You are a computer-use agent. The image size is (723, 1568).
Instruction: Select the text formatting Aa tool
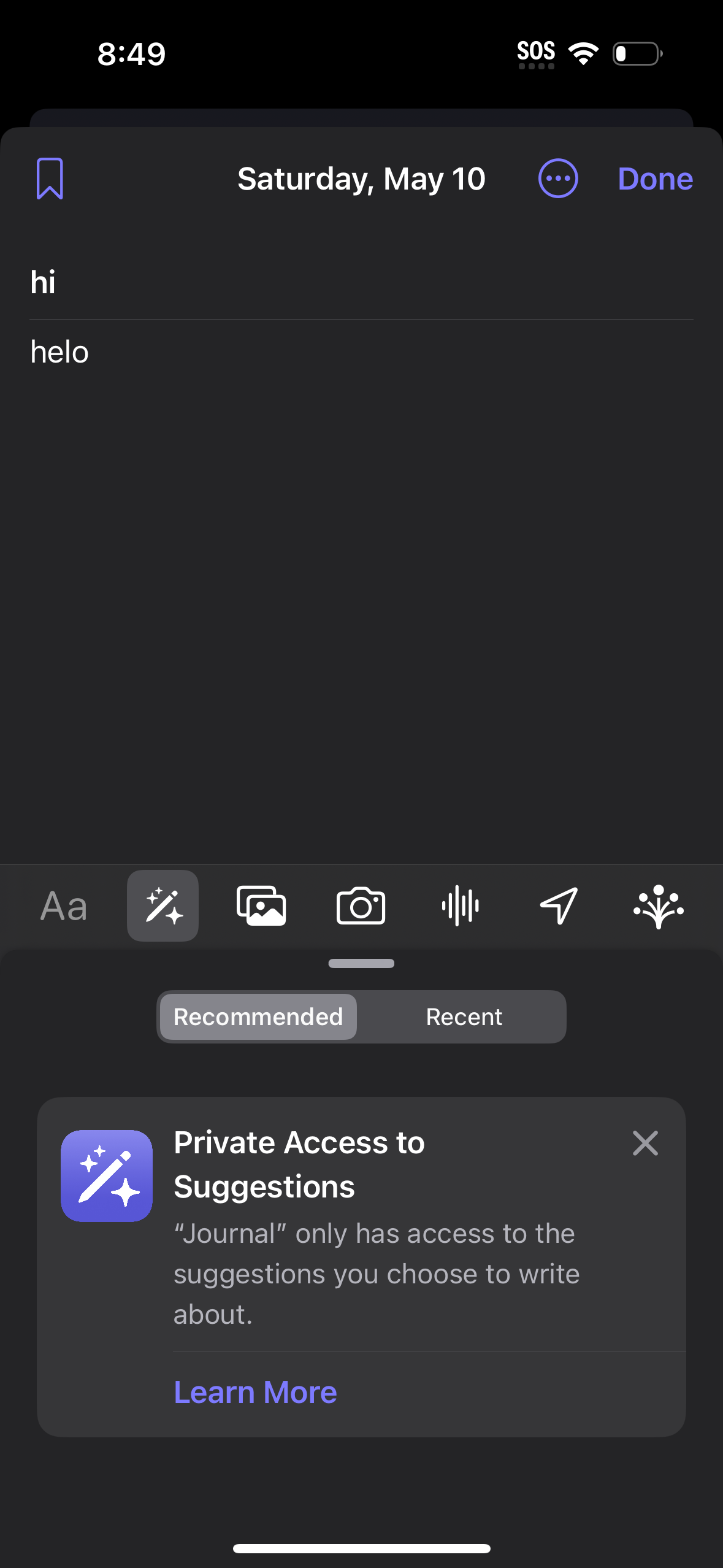pos(63,906)
